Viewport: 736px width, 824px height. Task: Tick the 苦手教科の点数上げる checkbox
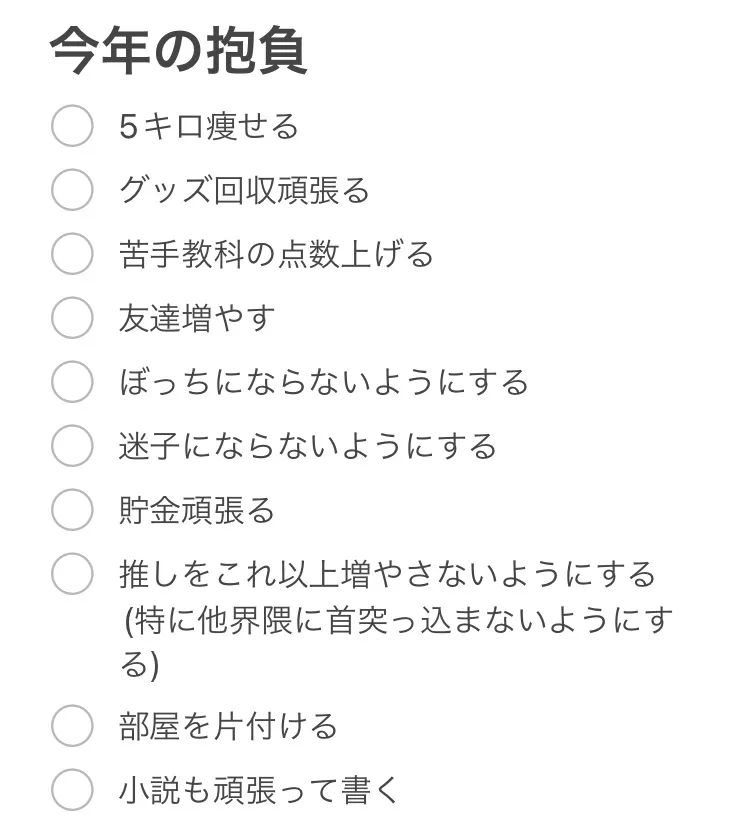point(72,254)
